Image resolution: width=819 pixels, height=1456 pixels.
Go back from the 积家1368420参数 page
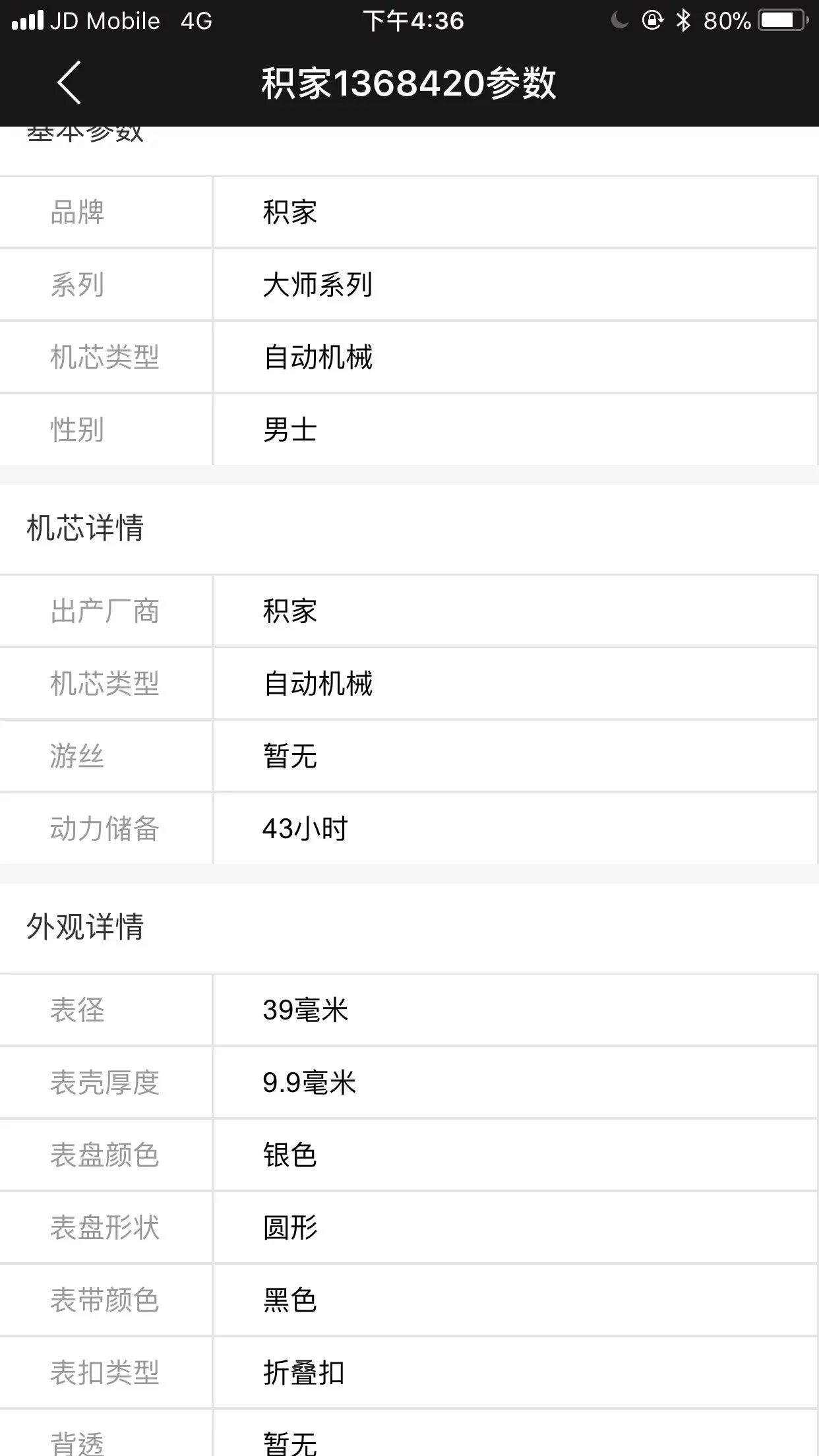[x=69, y=82]
